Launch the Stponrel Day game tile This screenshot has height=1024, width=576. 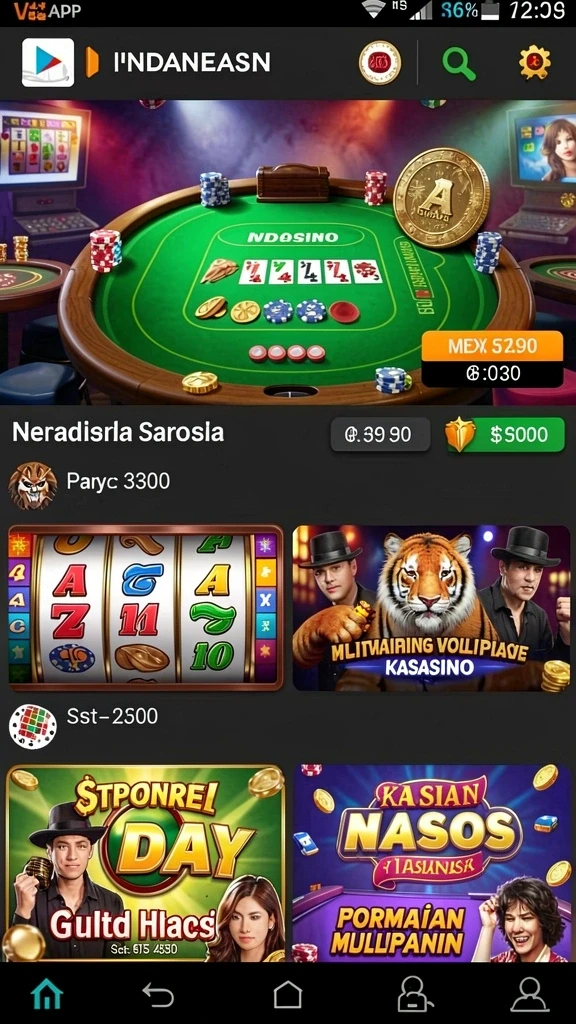(x=146, y=863)
